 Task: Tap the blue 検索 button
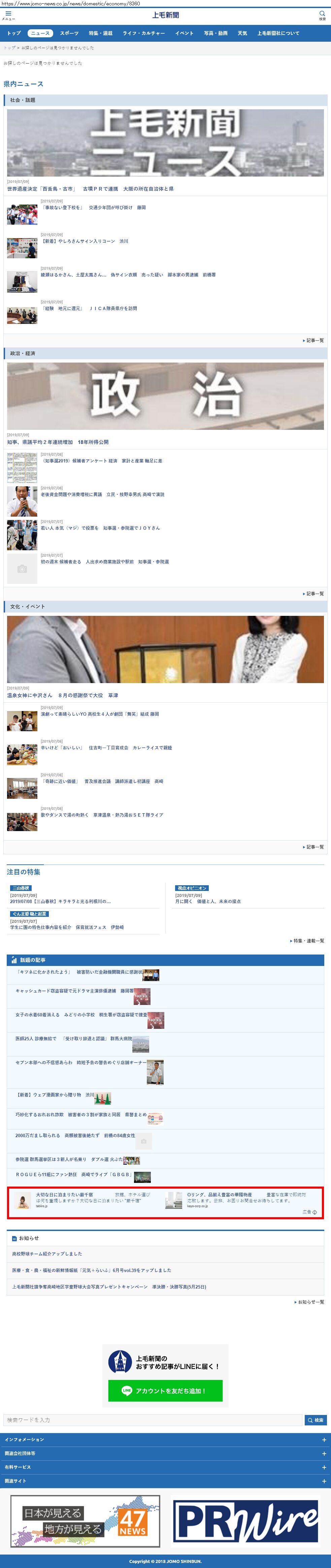click(316, 1419)
